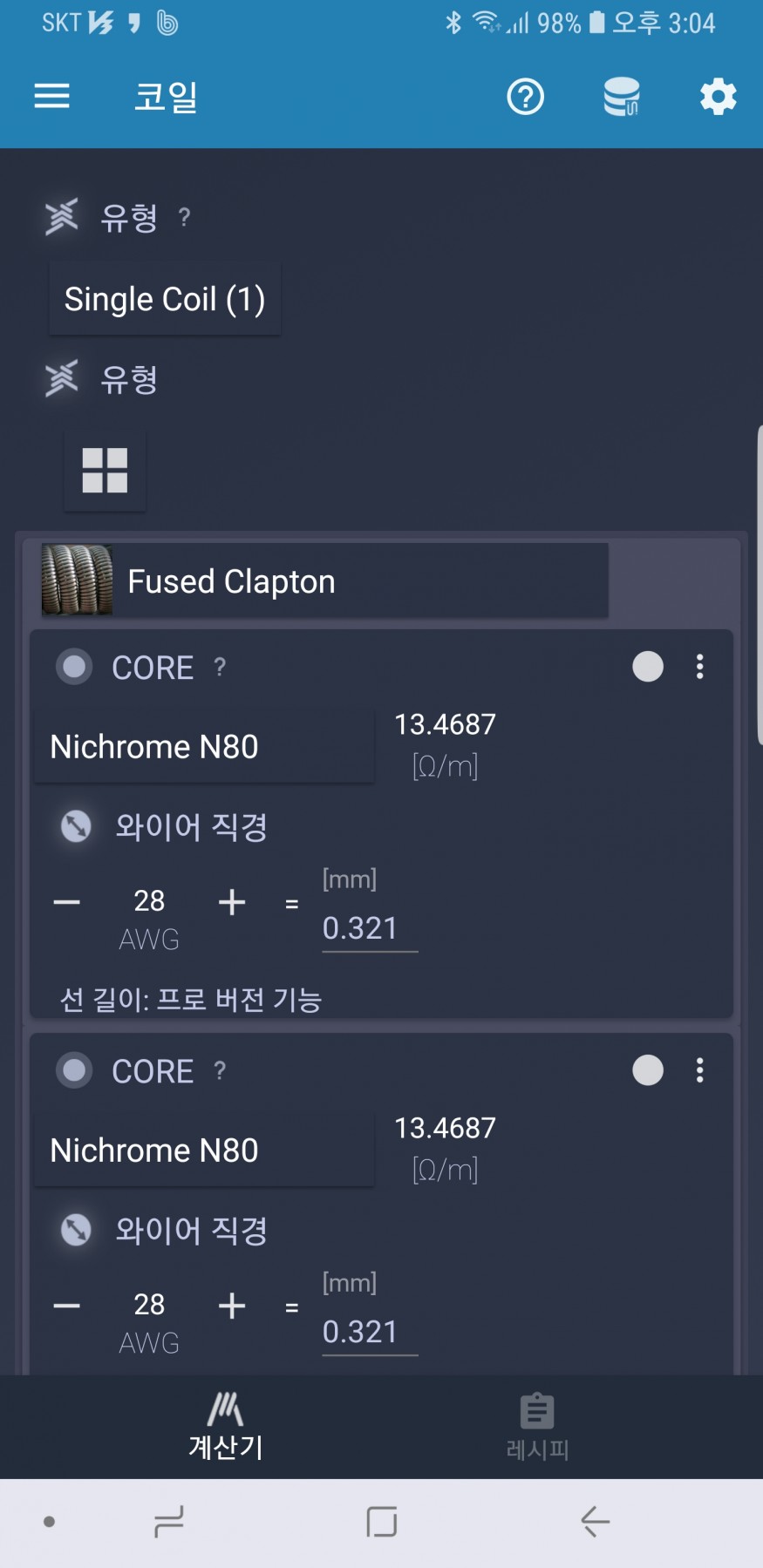Image resolution: width=763 pixels, height=1568 pixels.
Task: Decrease AWG in first CORE
Action: tap(67, 902)
